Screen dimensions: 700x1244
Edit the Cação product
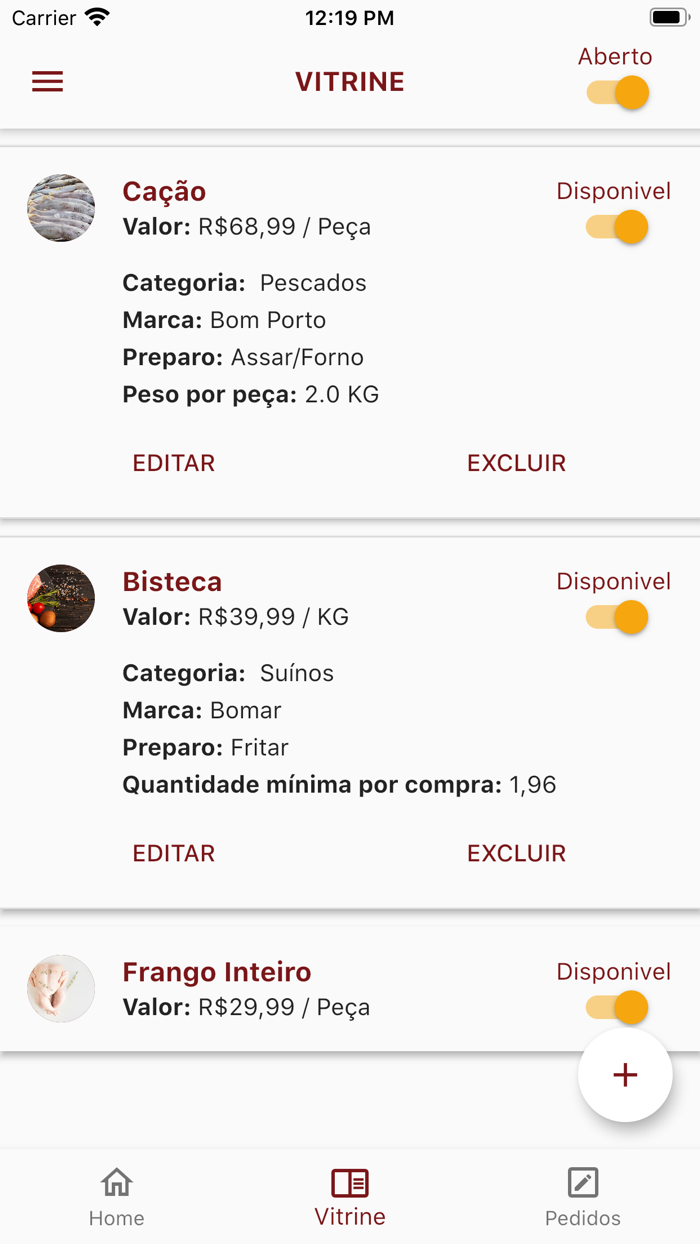click(x=174, y=463)
